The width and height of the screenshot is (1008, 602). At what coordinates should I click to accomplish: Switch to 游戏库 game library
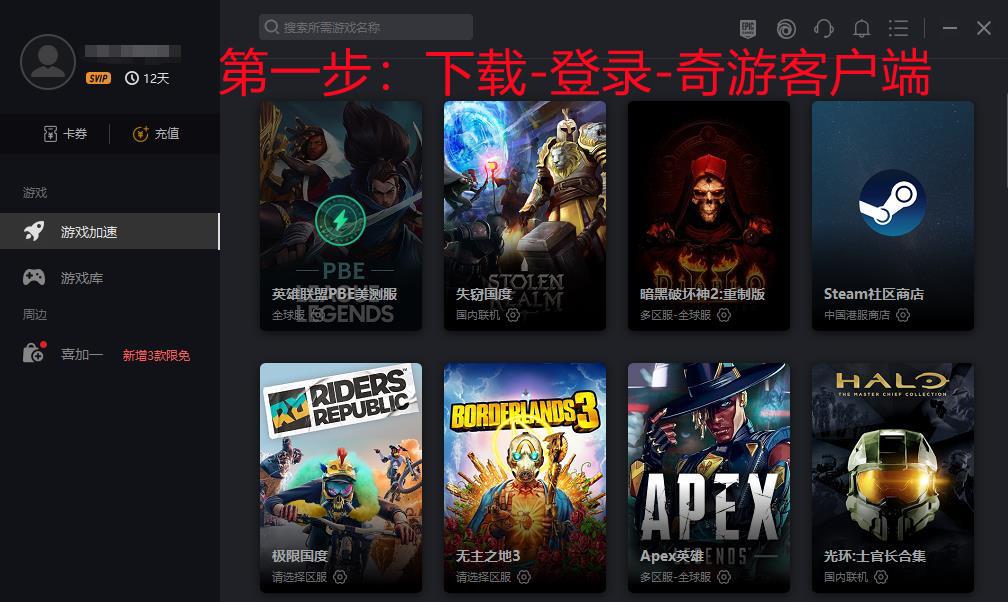tap(81, 277)
